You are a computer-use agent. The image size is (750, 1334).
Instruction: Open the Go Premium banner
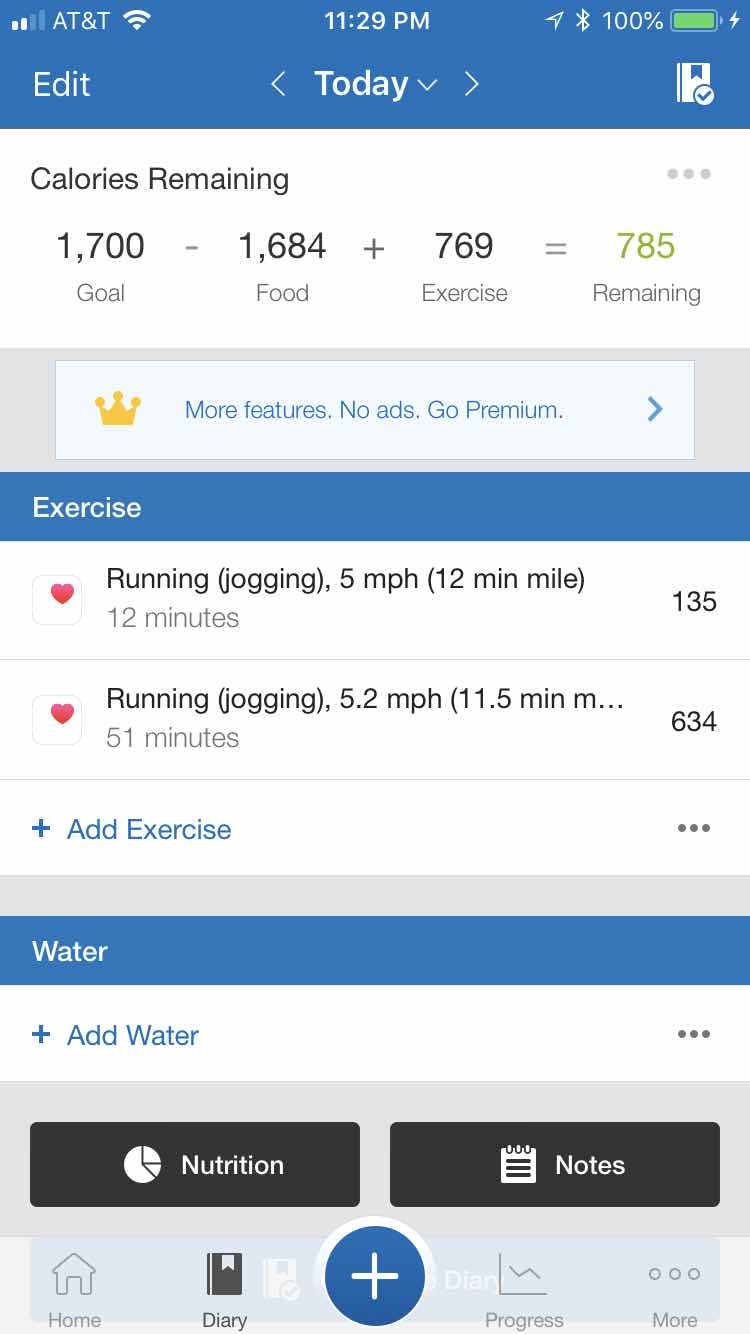point(375,410)
